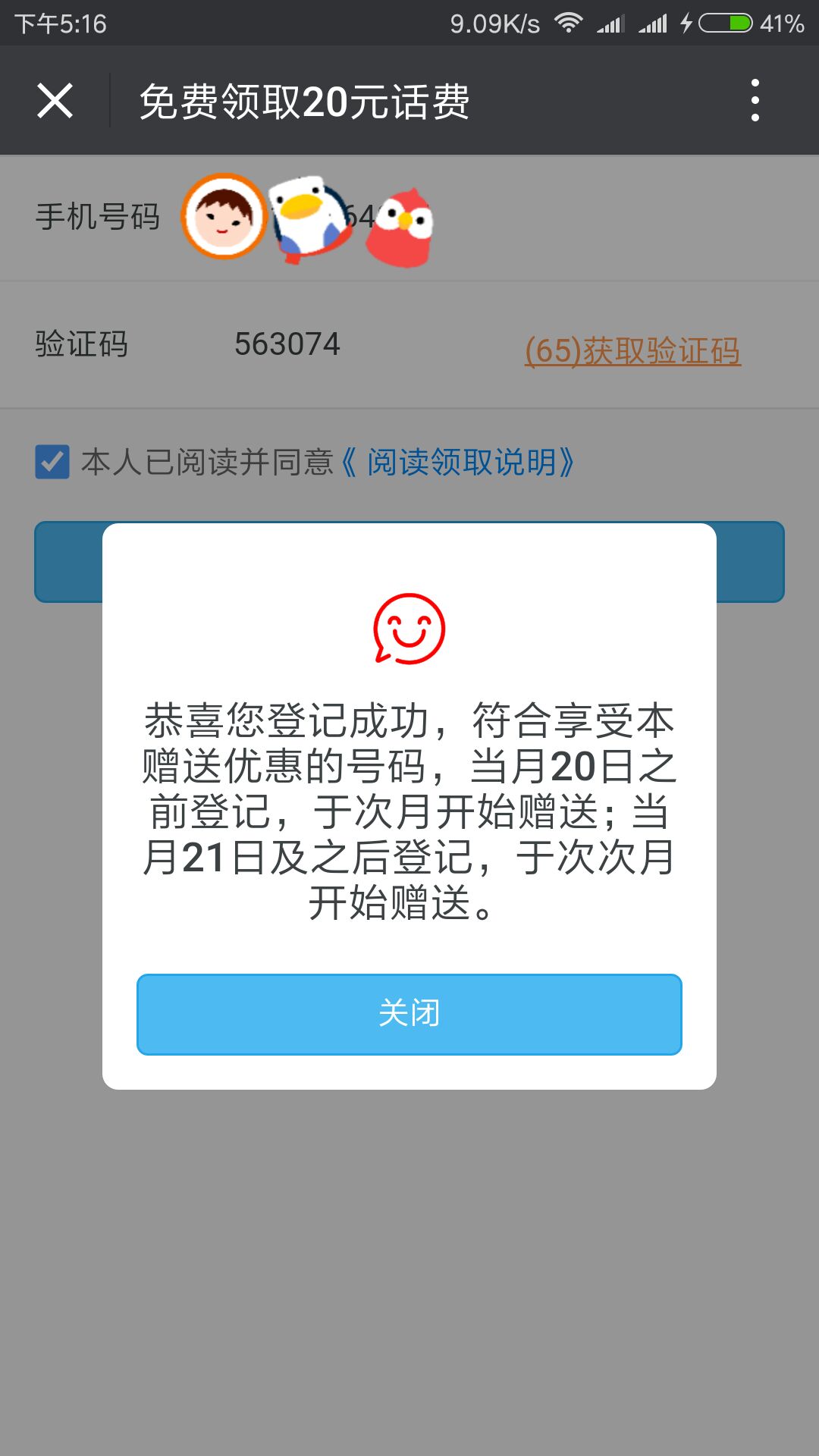
Task: Tap the 关闭 button in the dialog
Action: pyautogui.click(x=409, y=1014)
